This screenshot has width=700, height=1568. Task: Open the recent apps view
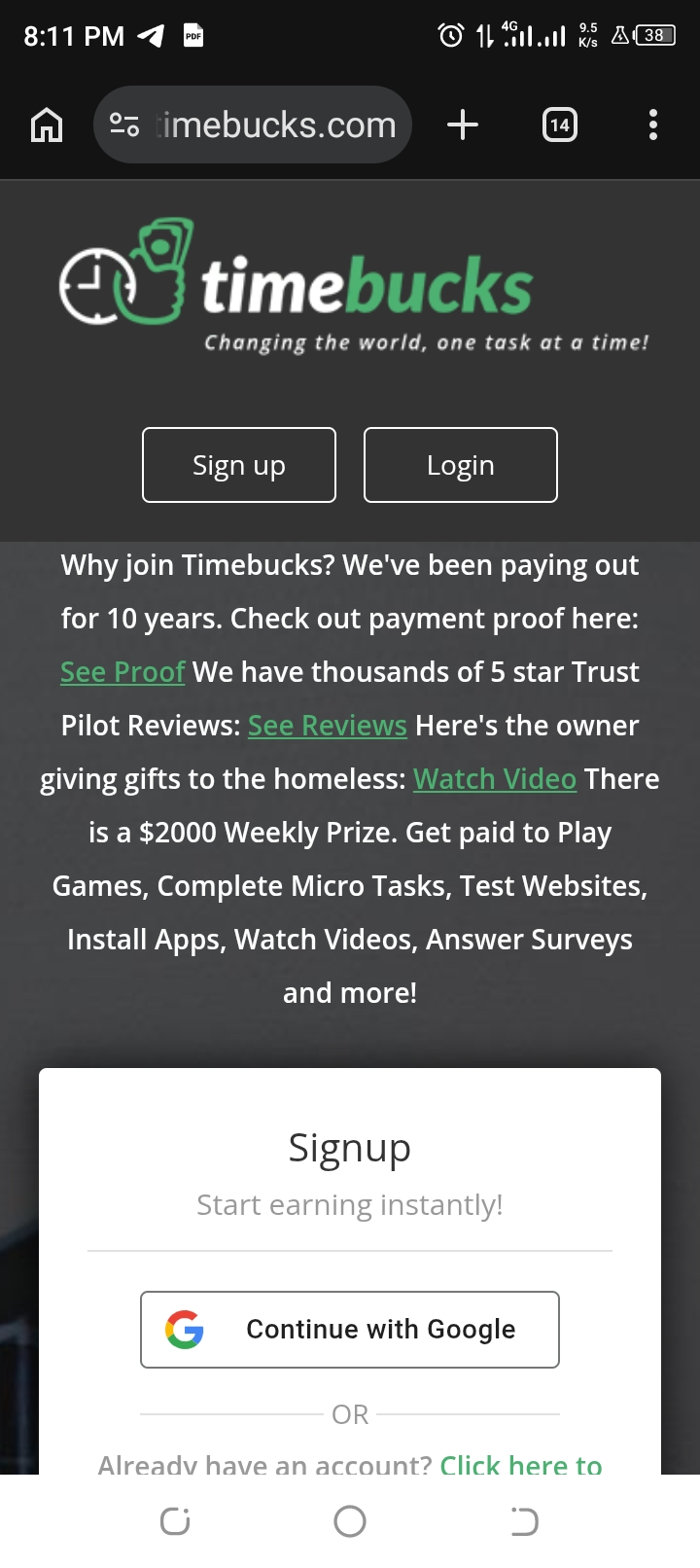pos(175,1521)
